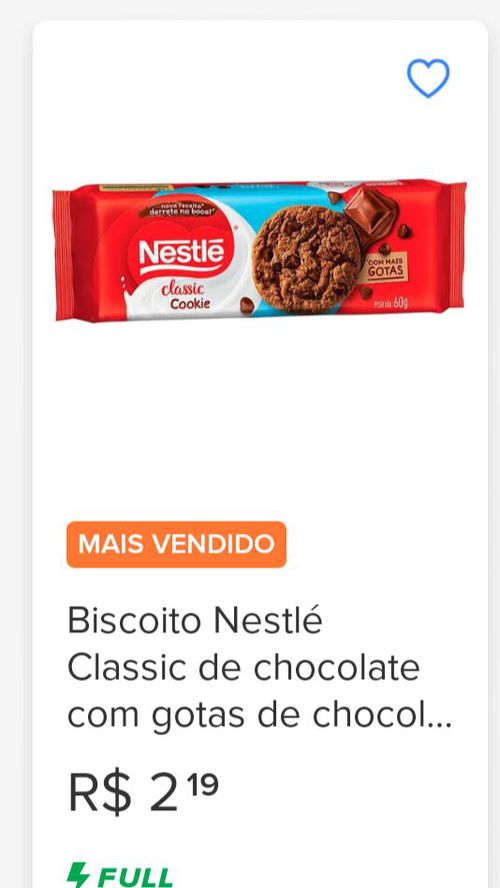Add Nestlé Classic cookie to favorites
This screenshot has height=888, width=500.
428,78
